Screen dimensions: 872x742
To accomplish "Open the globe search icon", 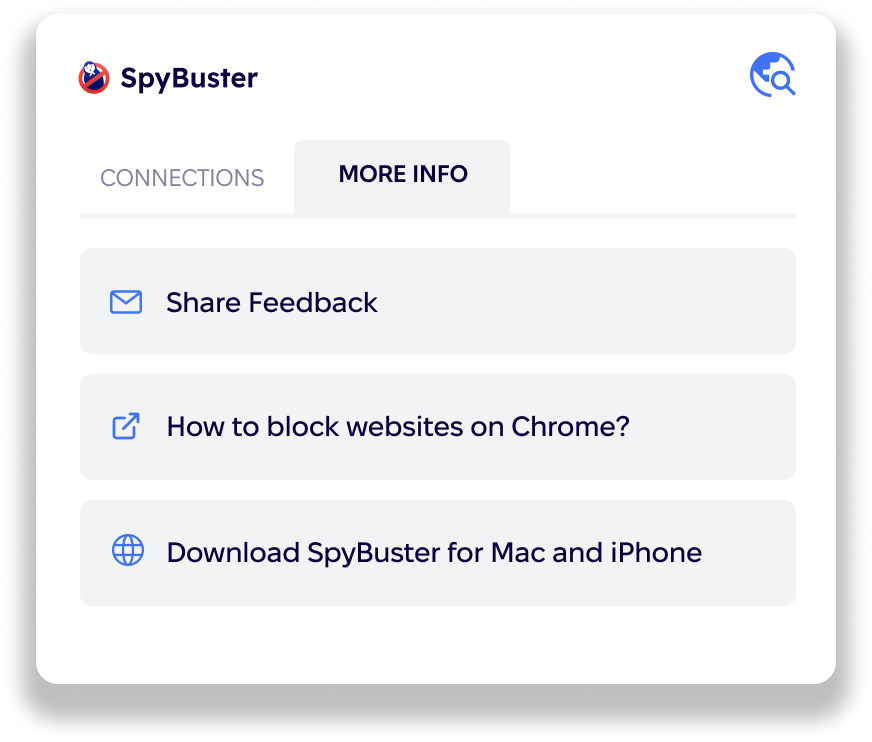I will click(772, 76).
